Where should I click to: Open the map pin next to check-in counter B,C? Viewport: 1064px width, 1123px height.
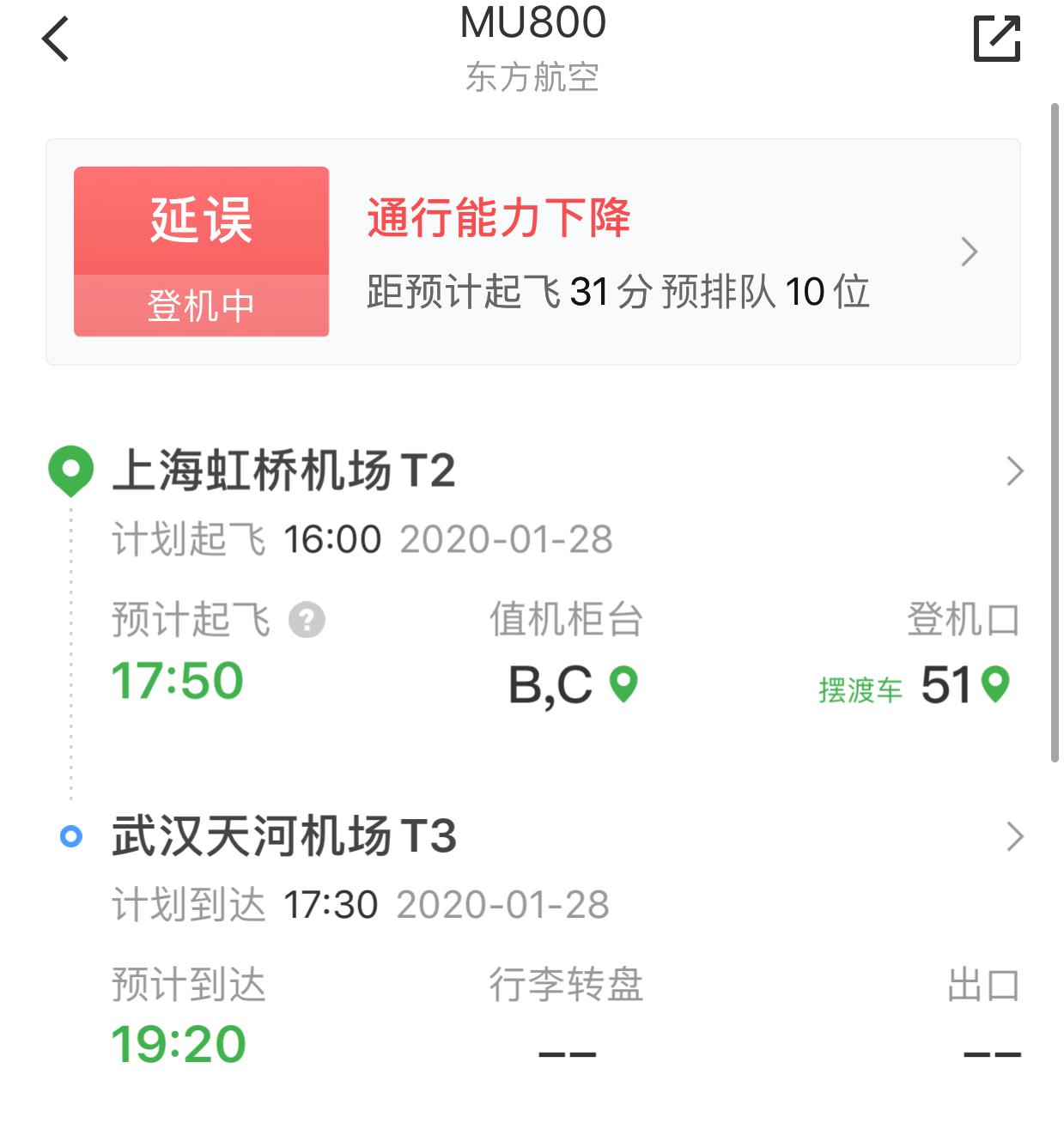626,687
